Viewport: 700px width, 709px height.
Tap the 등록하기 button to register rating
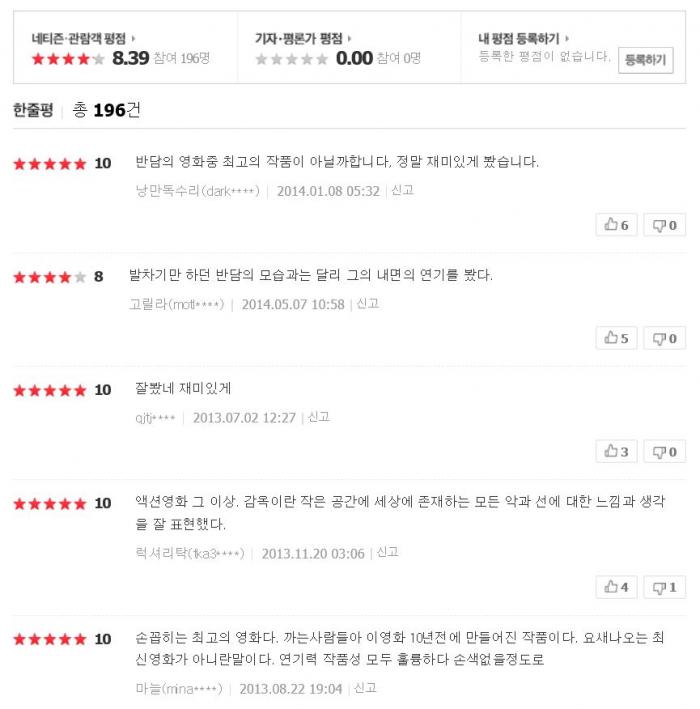645,60
